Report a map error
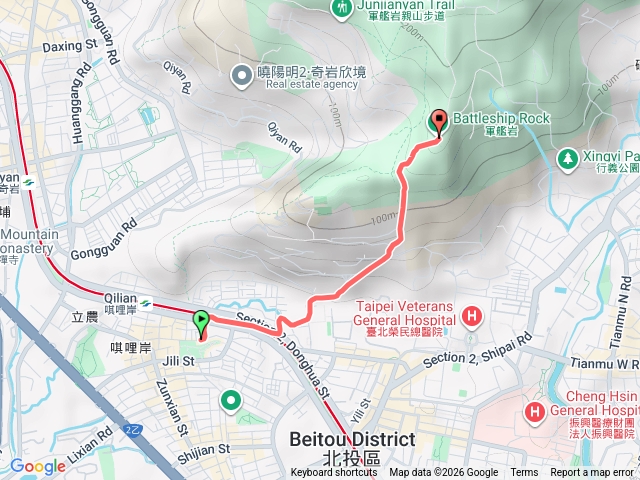The width and height of the screenshot is (640, 480). tap(594, 473)
